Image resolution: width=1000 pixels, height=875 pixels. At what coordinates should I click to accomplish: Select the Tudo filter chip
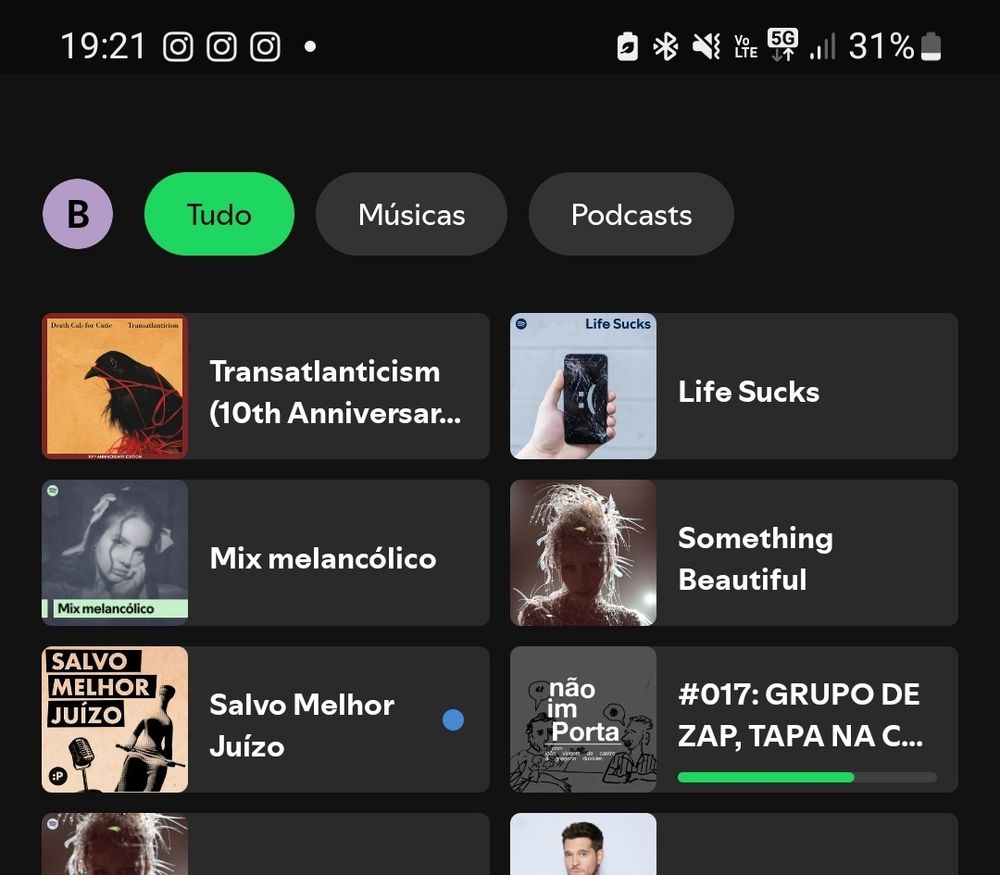tap(219, 214)
